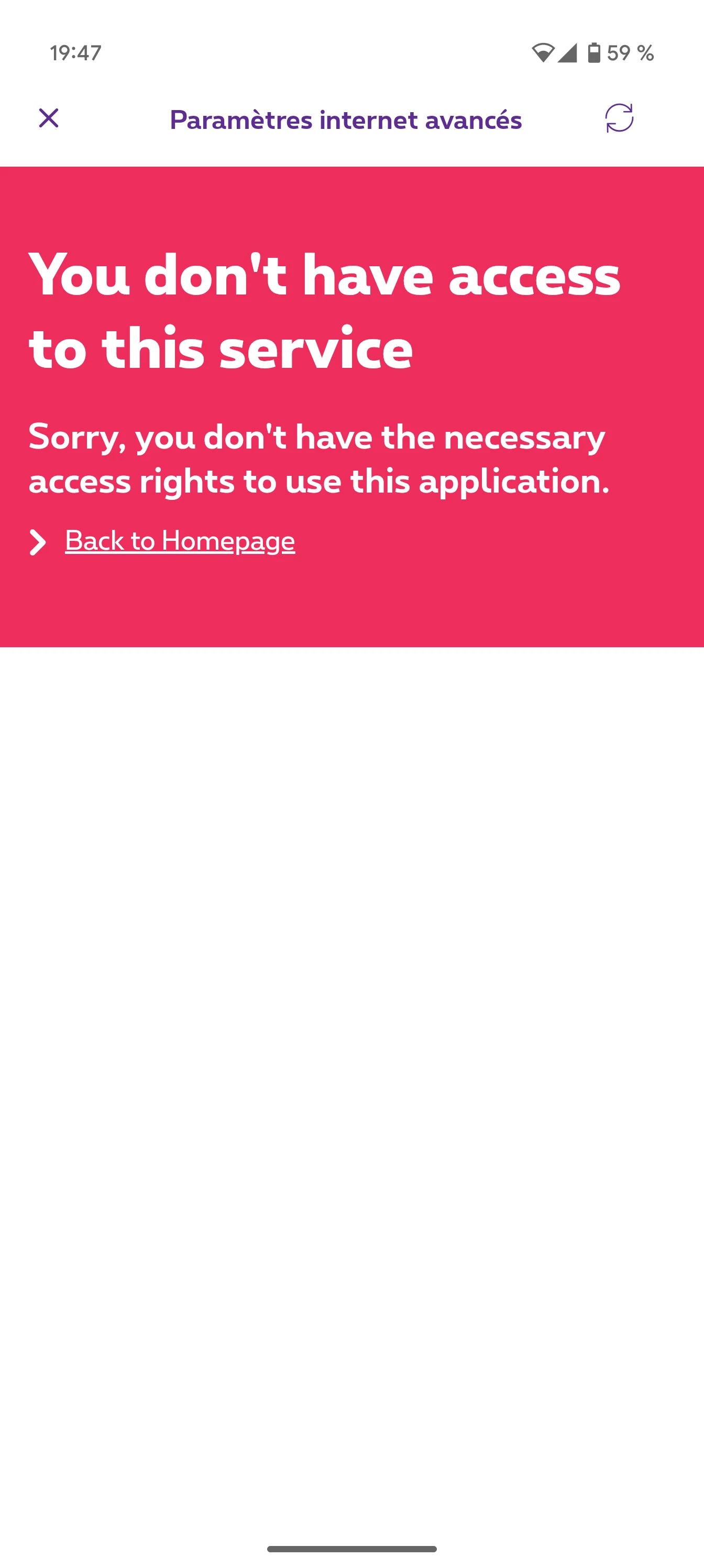This screenshot has height=1568, width=704.
Task: Close the Paramètres internet avancés screen
Action: [49, 118]
